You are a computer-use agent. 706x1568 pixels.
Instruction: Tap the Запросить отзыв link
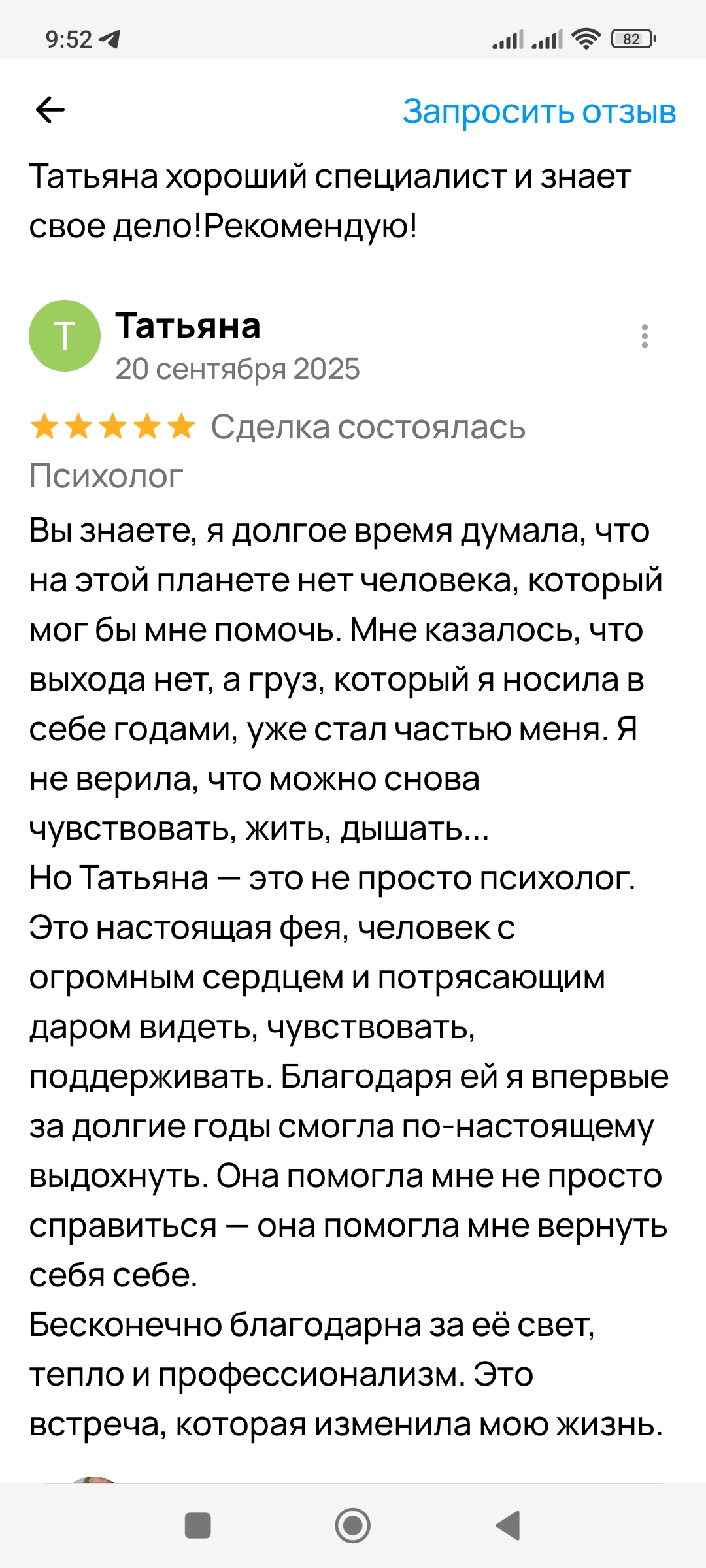tap(539, 112)
